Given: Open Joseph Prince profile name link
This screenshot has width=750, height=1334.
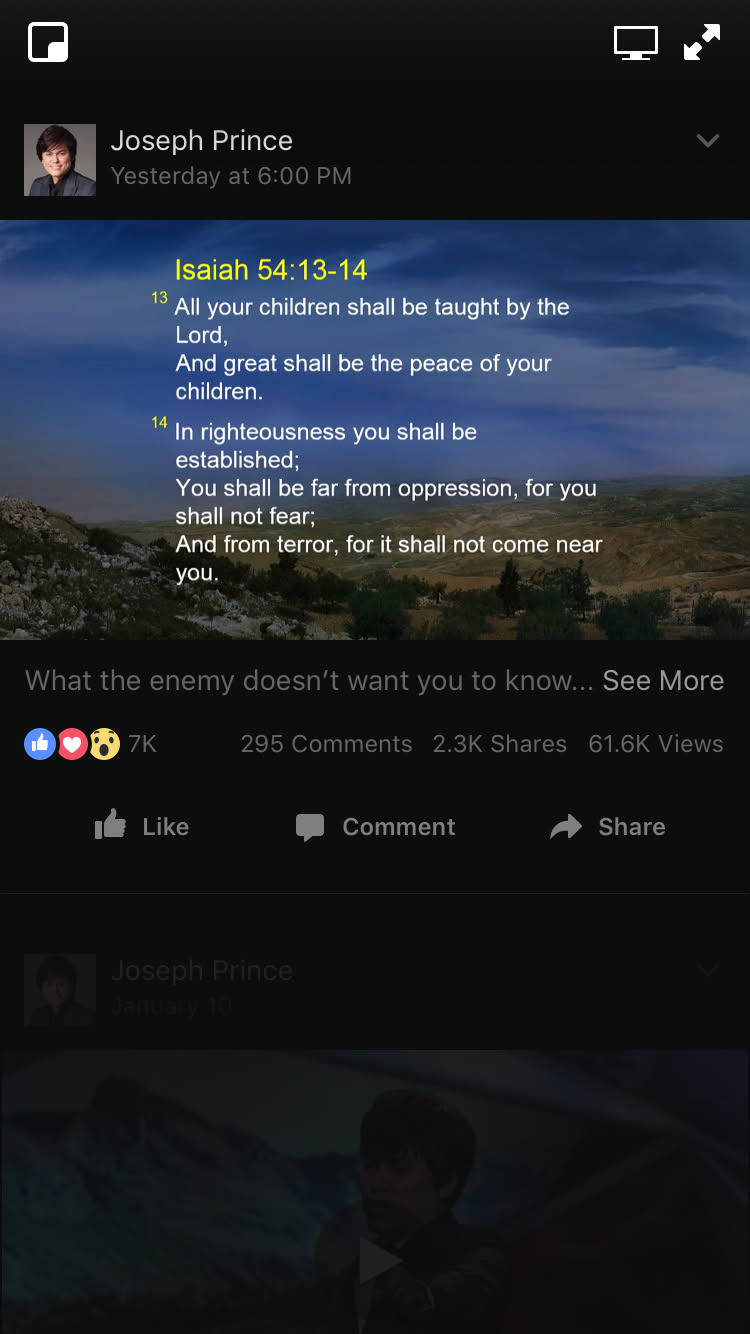Looking at the screenshot, I should [202, 141].
